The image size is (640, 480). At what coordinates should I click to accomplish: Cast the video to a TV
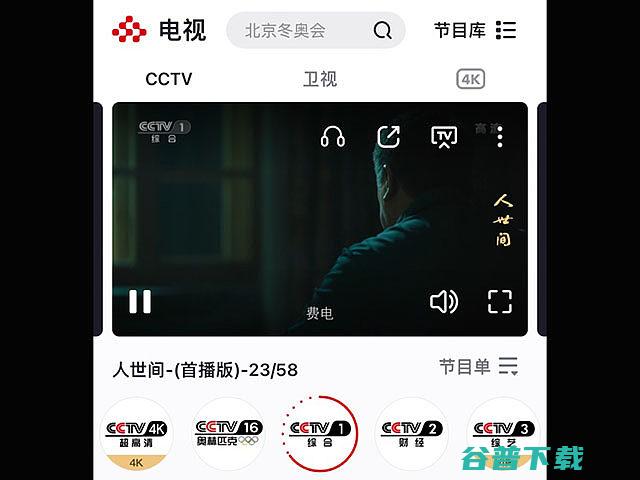[444, 137]
